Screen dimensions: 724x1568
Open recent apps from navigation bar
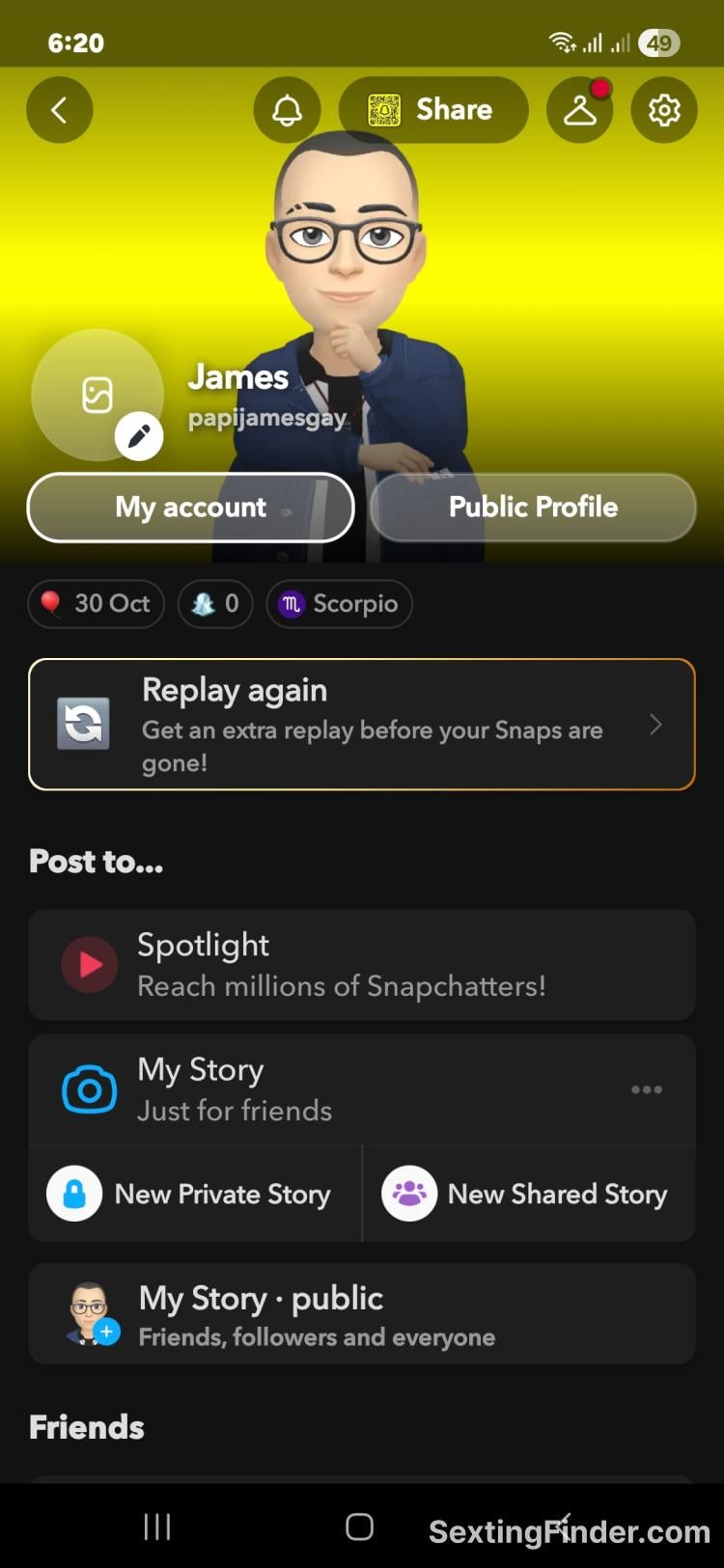pos(157,1527)
